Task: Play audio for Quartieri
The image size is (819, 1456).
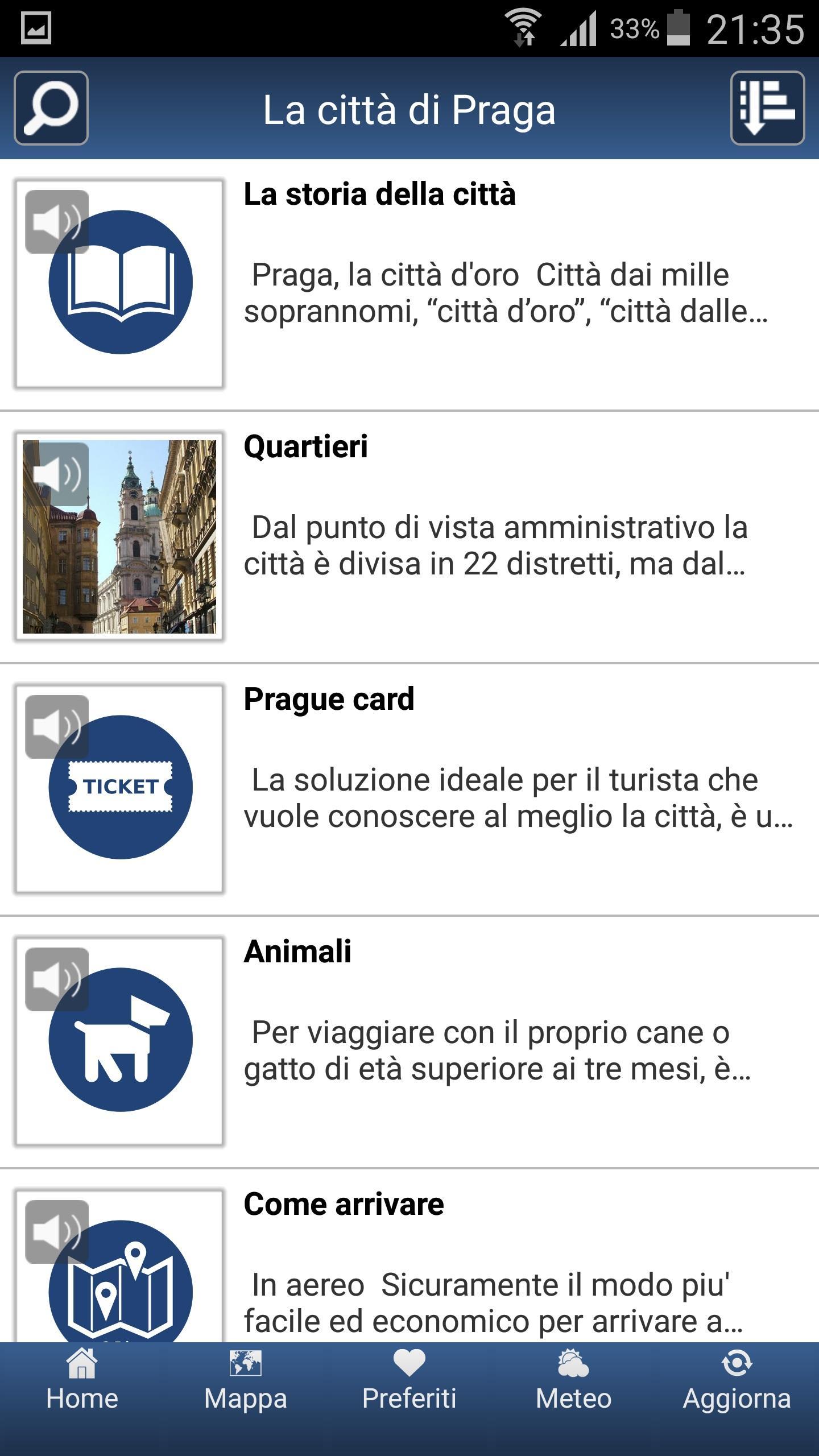Action: [57, 474]
